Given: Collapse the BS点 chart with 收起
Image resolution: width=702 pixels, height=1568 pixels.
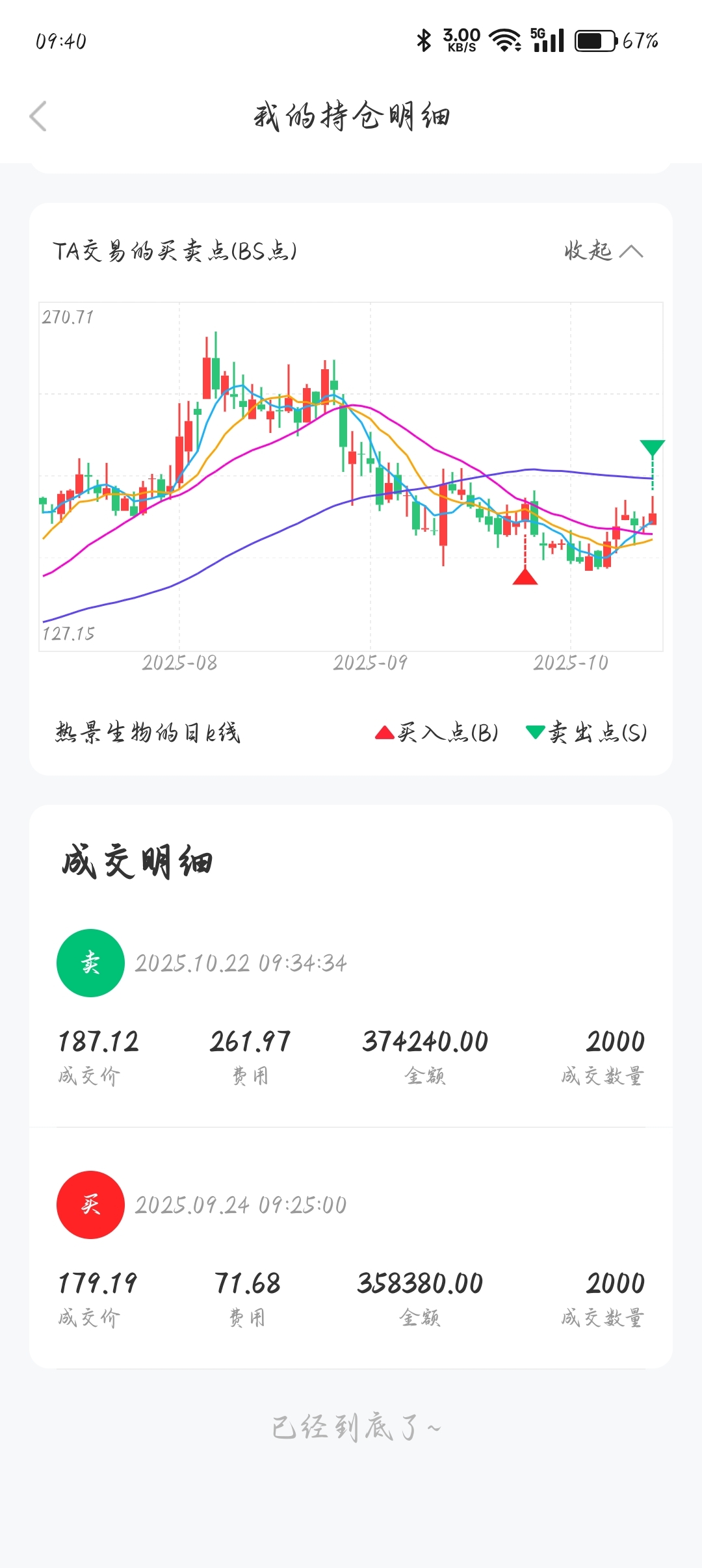Looking at the screenshot, I should (x=603, y=251).
